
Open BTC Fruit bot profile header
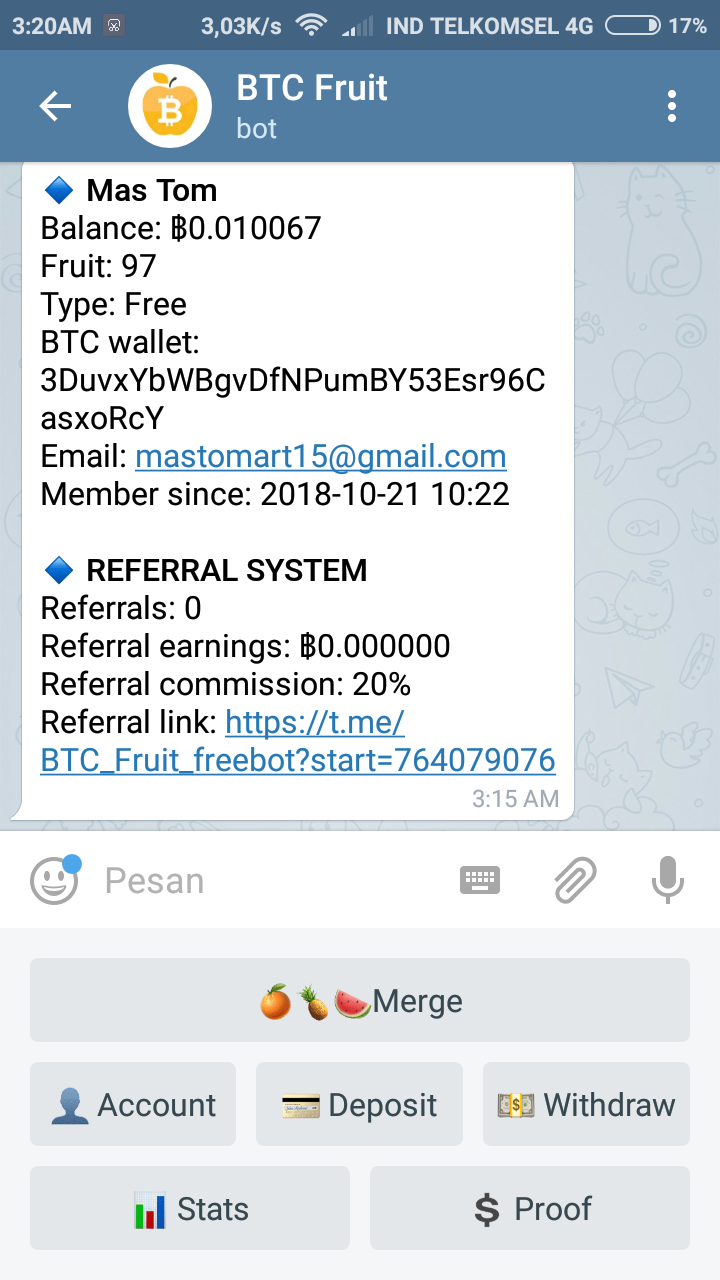tap(310, 106)
